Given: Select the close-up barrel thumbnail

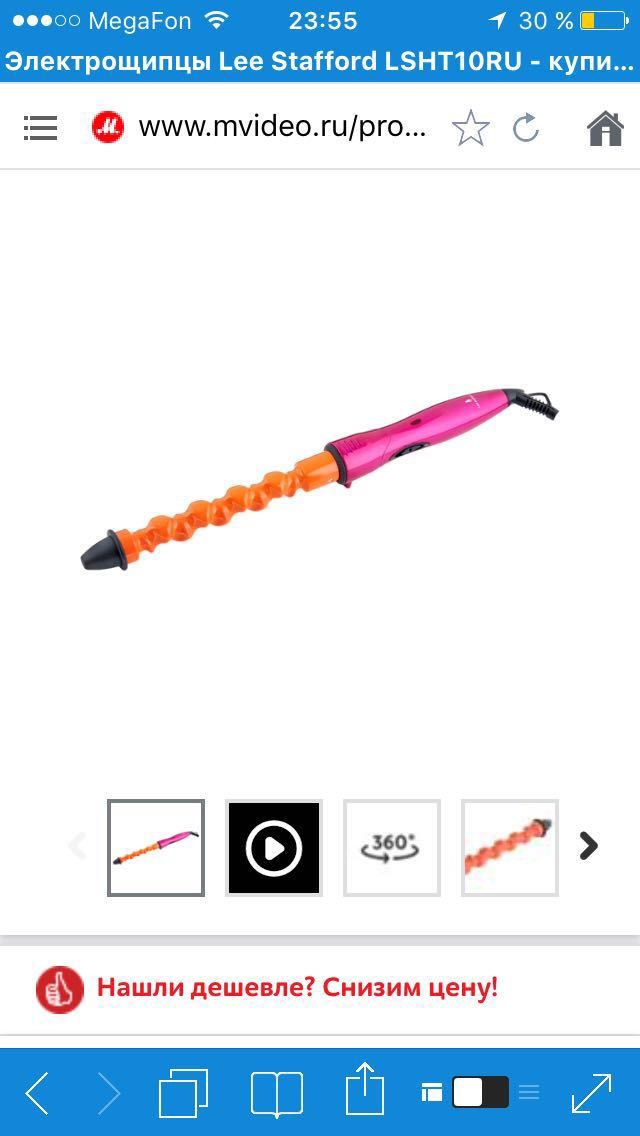Looking at the screenshot, I should [509, 847].
